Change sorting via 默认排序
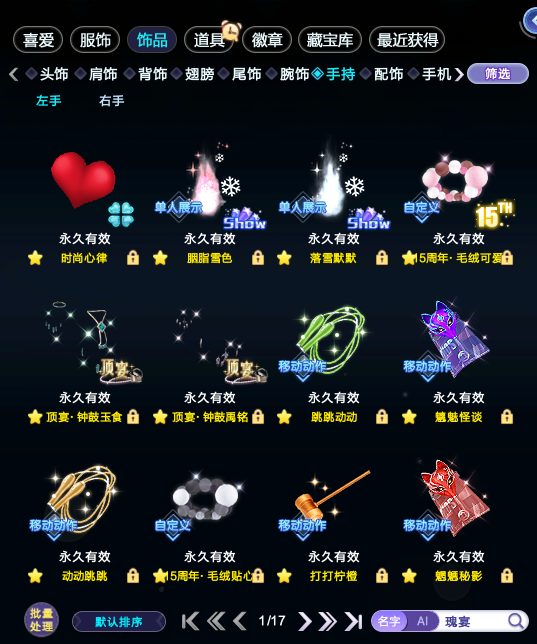The width and height of the screenshot is (537, 644). (119, 621)
